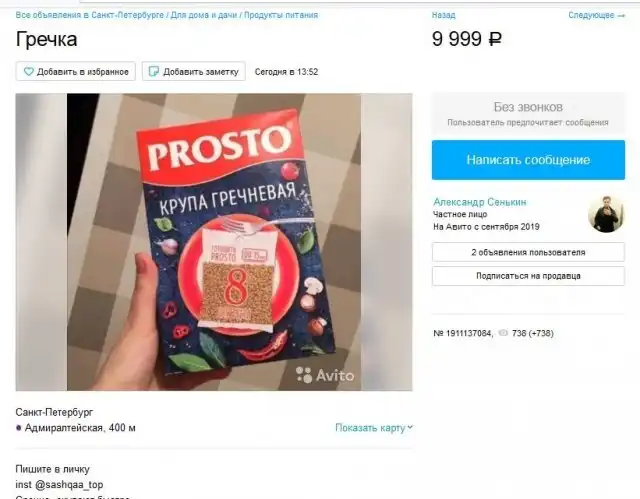Open the next listing via 'Следующее'

[x=593, y=16]
